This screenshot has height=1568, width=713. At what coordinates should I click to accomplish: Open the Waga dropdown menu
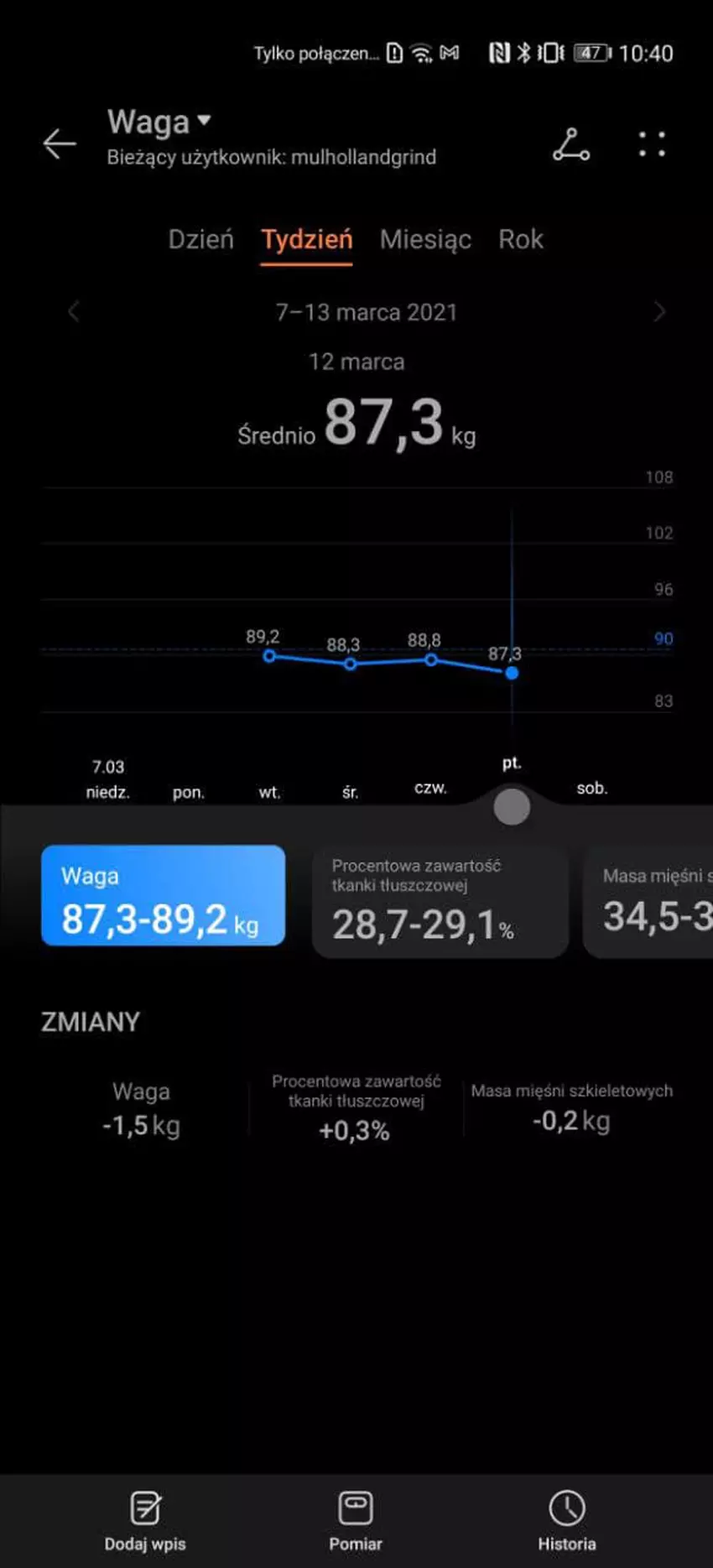pyautogui.click(x=159, y=122)
